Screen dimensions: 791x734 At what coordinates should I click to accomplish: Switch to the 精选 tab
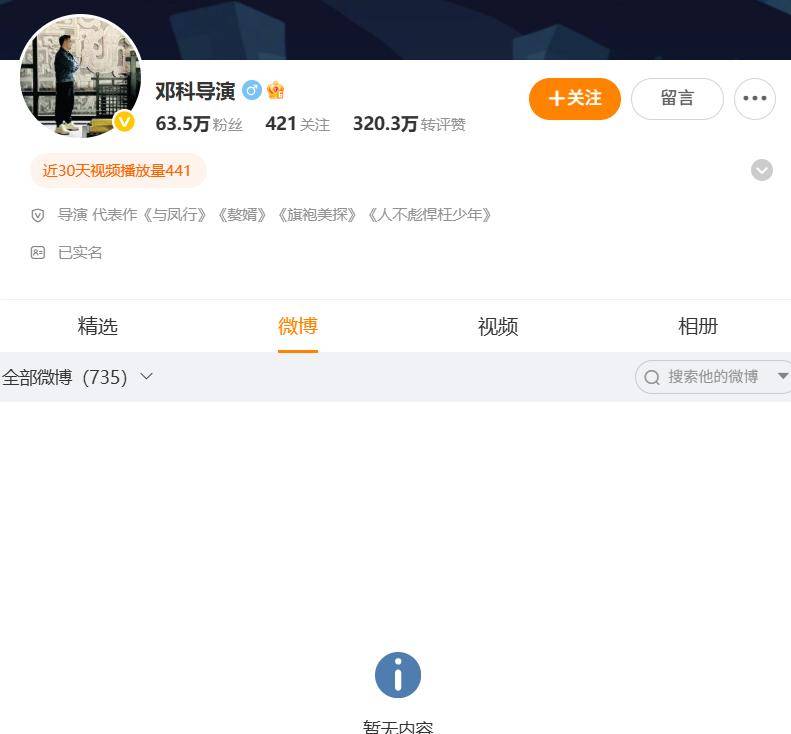click(98, 326)
